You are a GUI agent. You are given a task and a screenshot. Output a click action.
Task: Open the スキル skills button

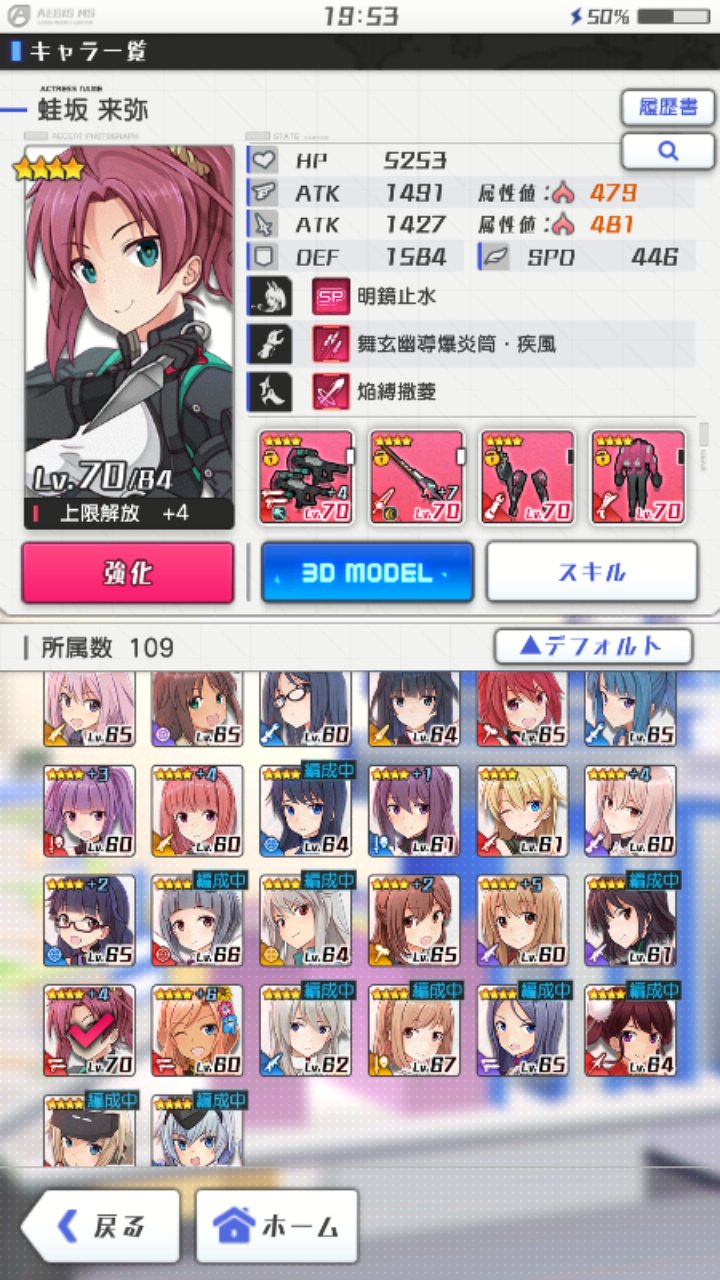click(592, 572)
